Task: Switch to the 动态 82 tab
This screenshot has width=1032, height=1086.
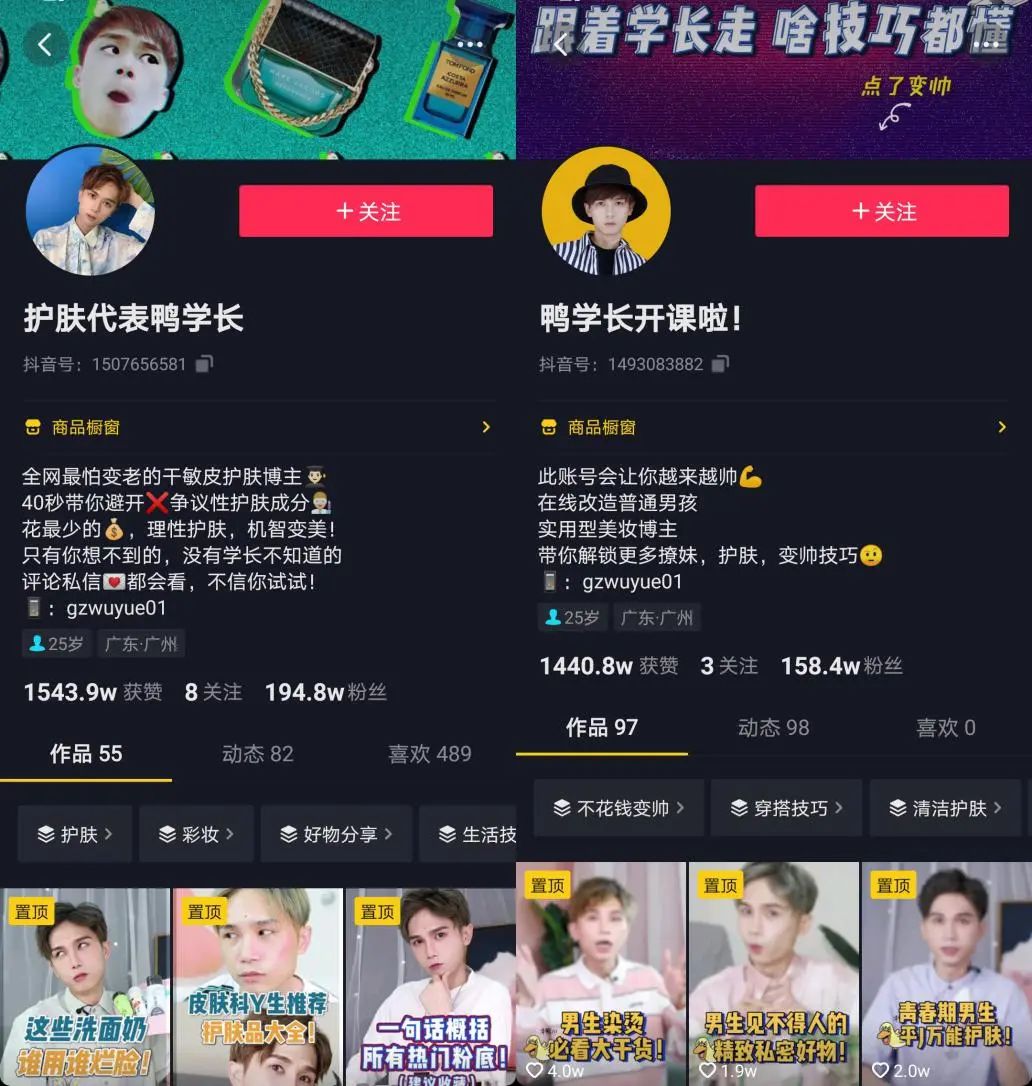Action: pyautogui.click(x=257, y=754)
